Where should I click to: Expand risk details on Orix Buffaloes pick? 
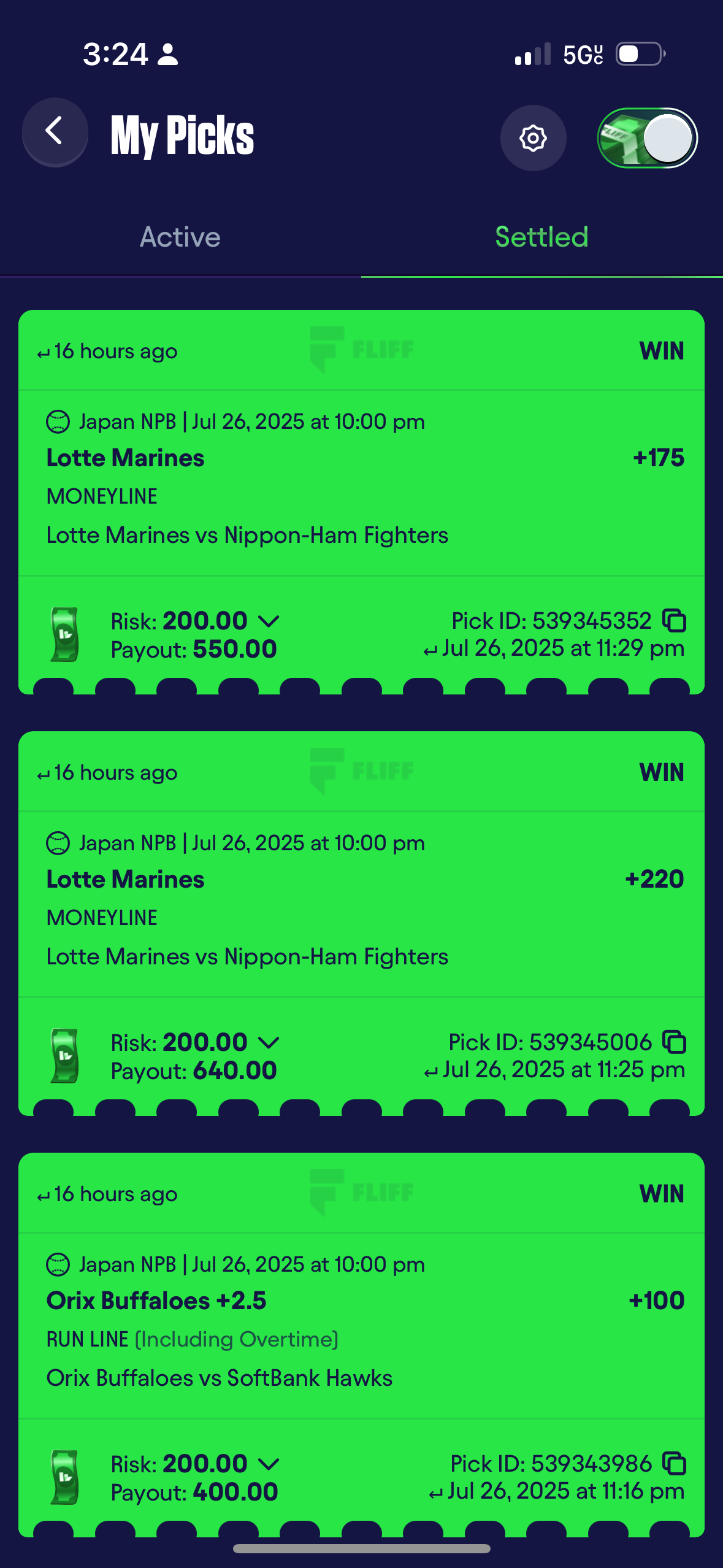click(269, 1464)
